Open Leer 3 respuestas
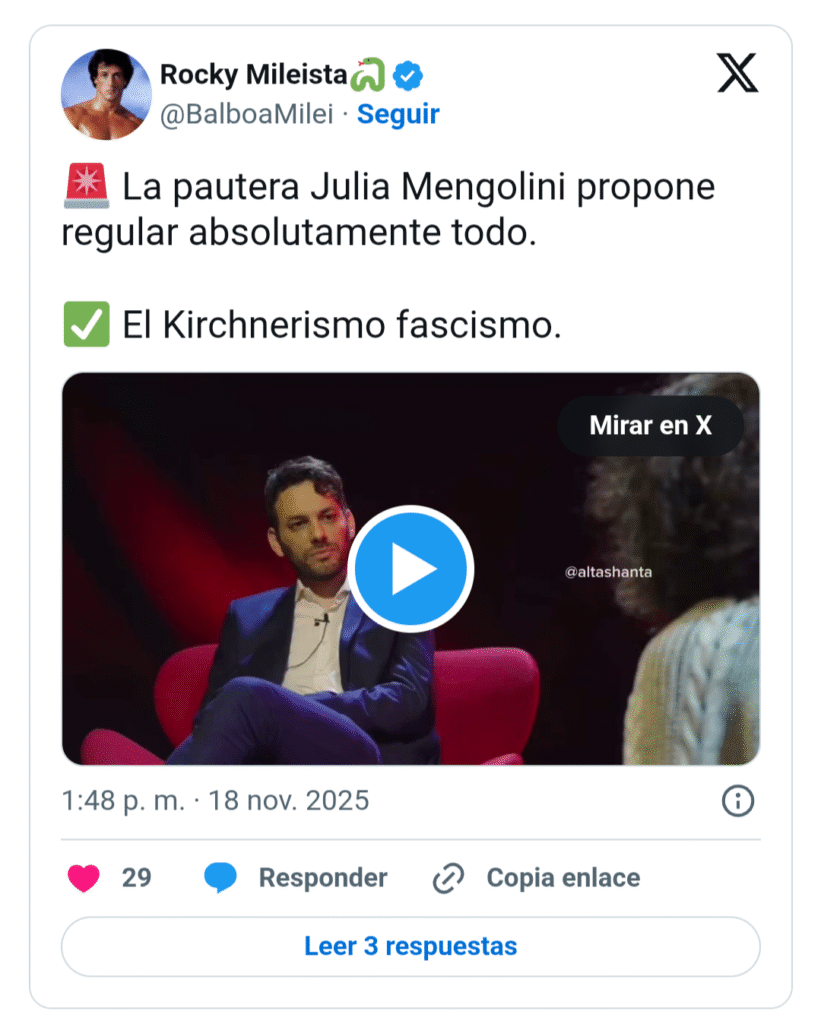The height and width of the screenshot is (1024, 821). click(x=410, y=946)
